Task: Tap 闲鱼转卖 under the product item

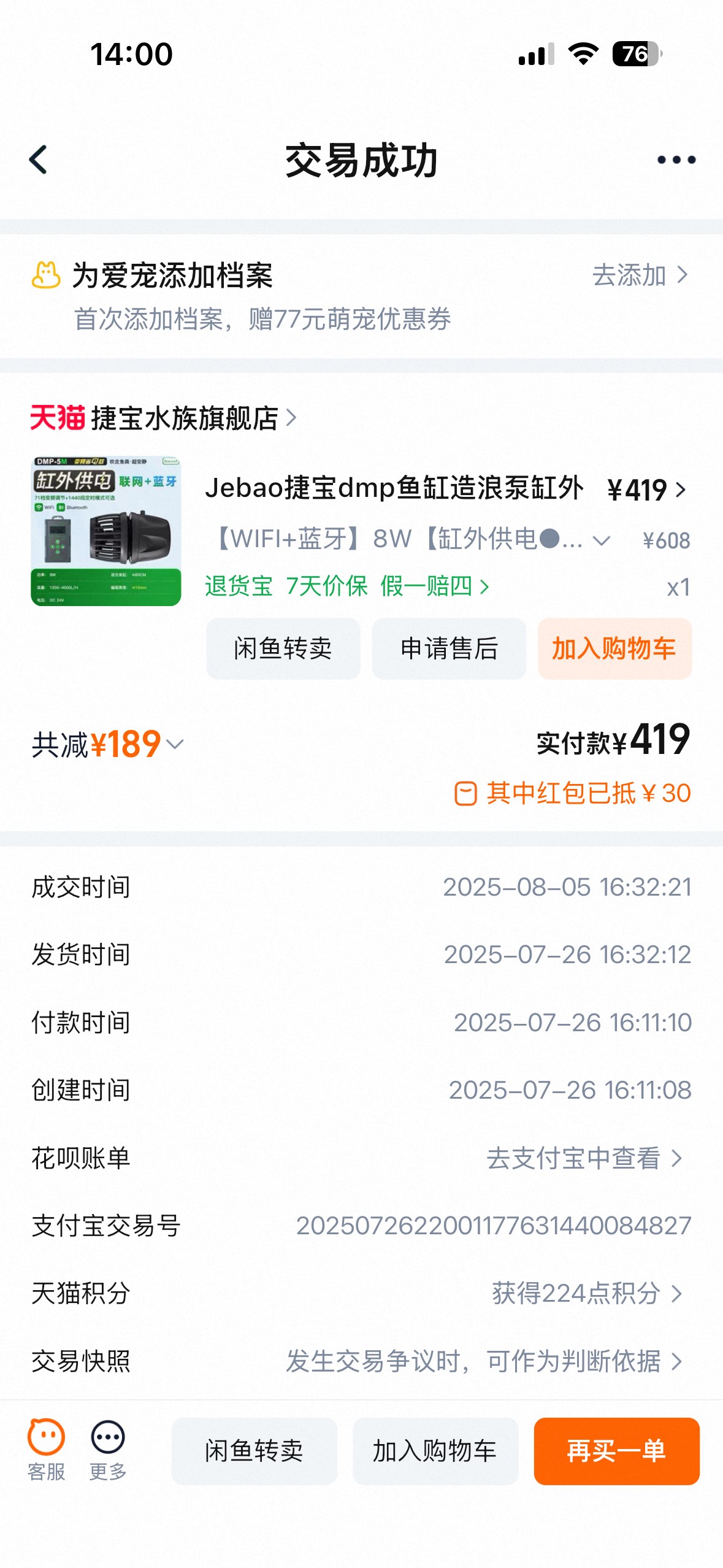Action: pyautogui.click(x=283, y=648)
